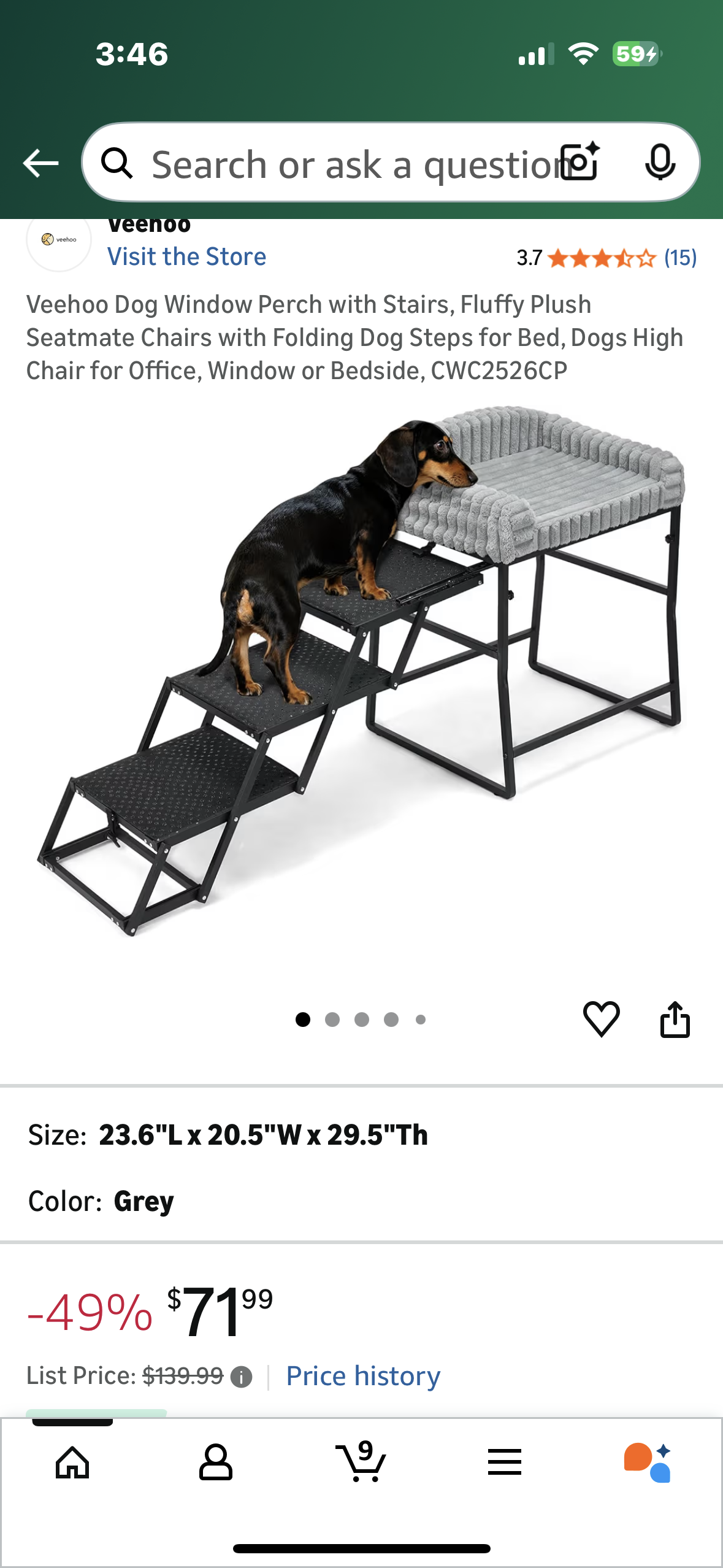Tap the info icon next to List Price
This screenshot has width=723, height=1568.
coord(242,1376)
